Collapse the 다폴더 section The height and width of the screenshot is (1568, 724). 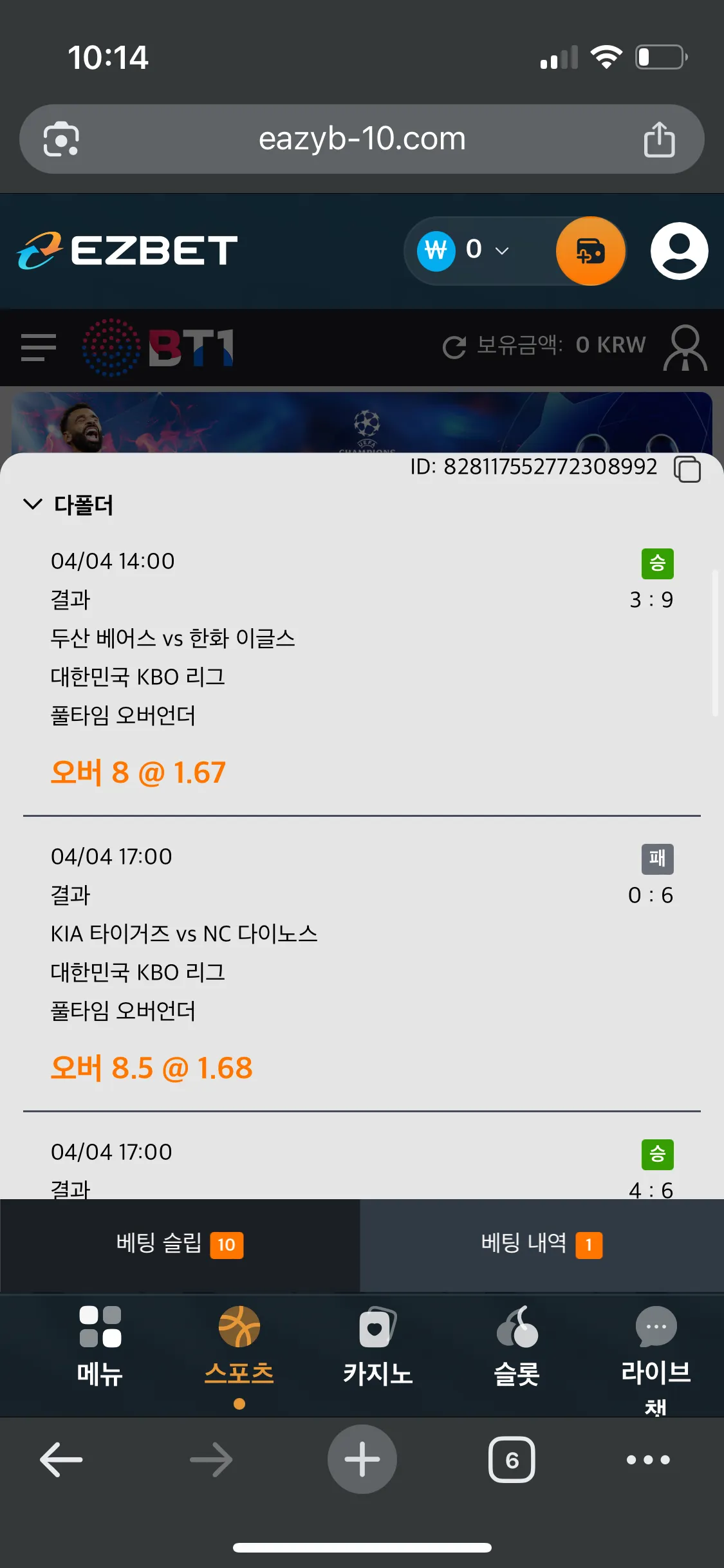click(x=32, y=504)
